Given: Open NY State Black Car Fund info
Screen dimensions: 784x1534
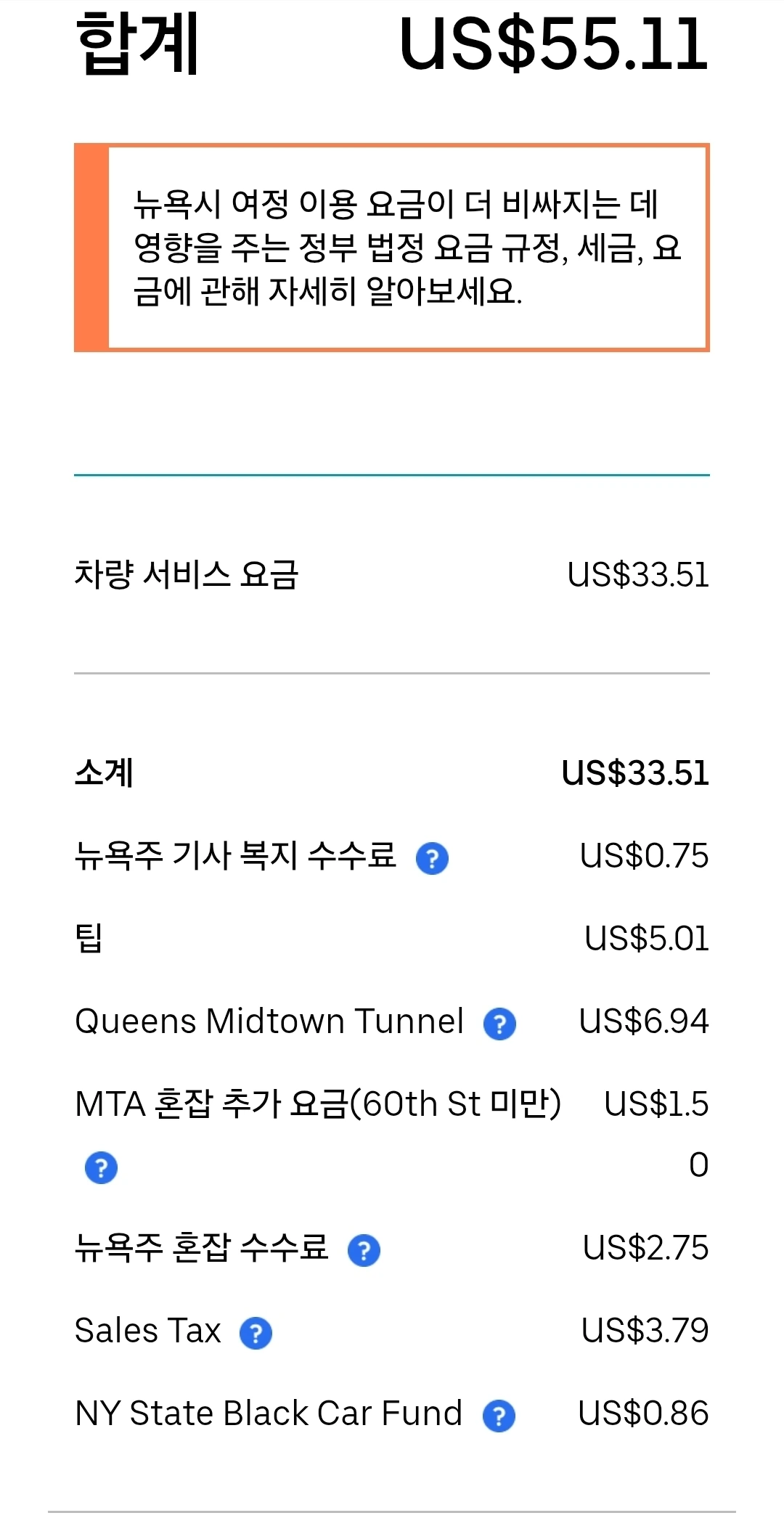Looking at the screenshot, I should click(x=499, y=1416).
